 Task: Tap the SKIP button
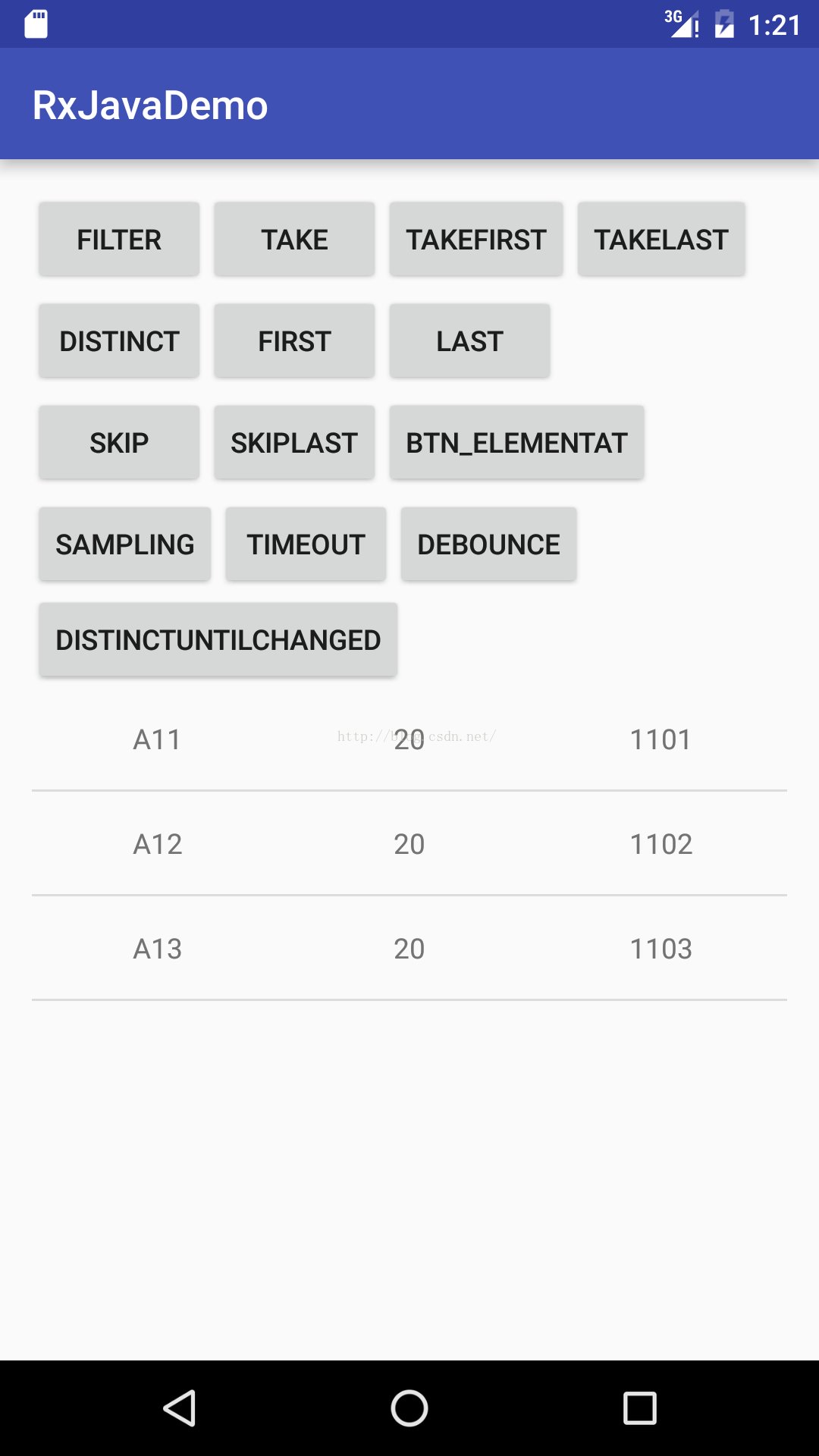point(119,443)
